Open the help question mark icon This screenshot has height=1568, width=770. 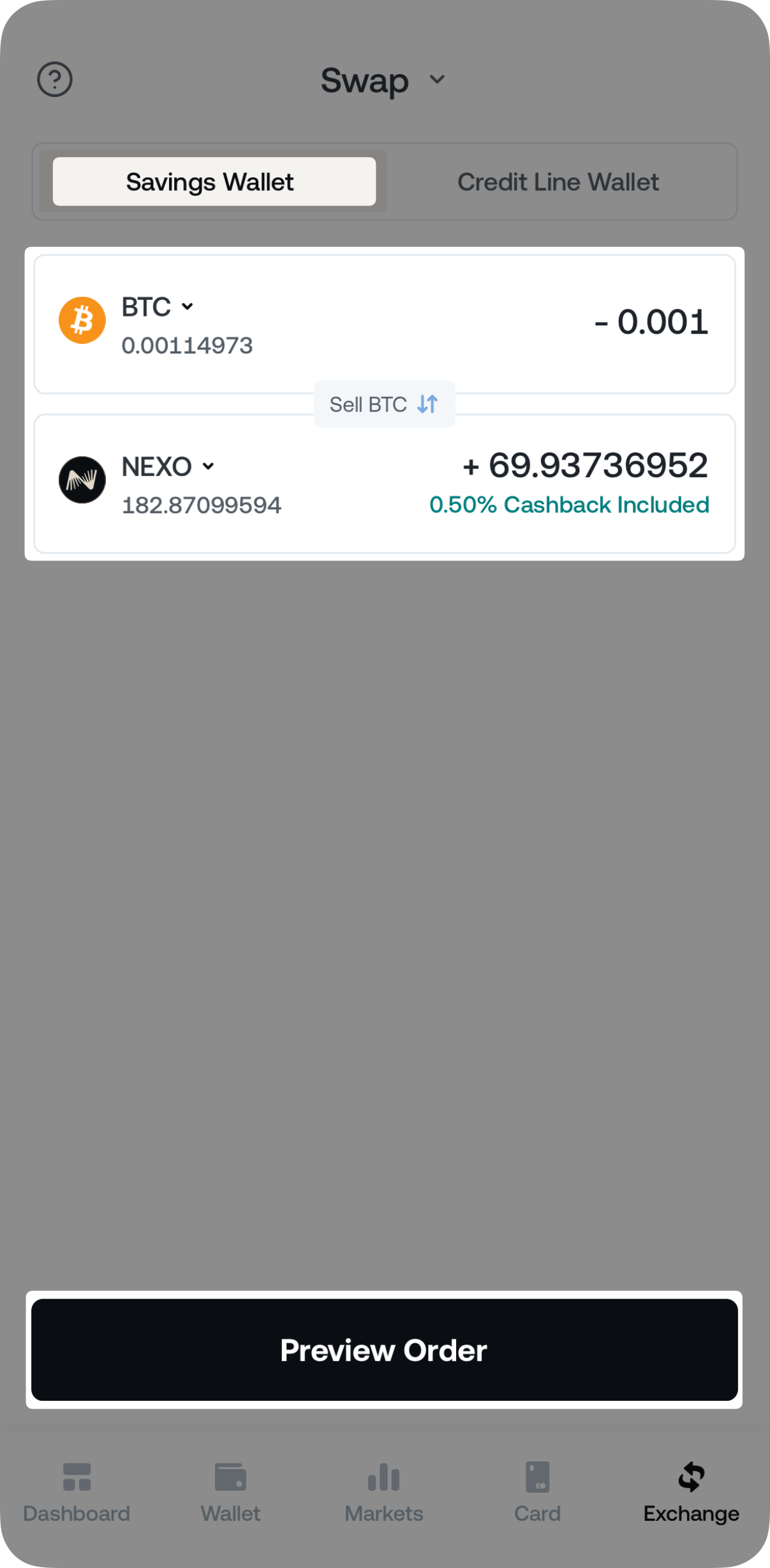coord(55,79)
